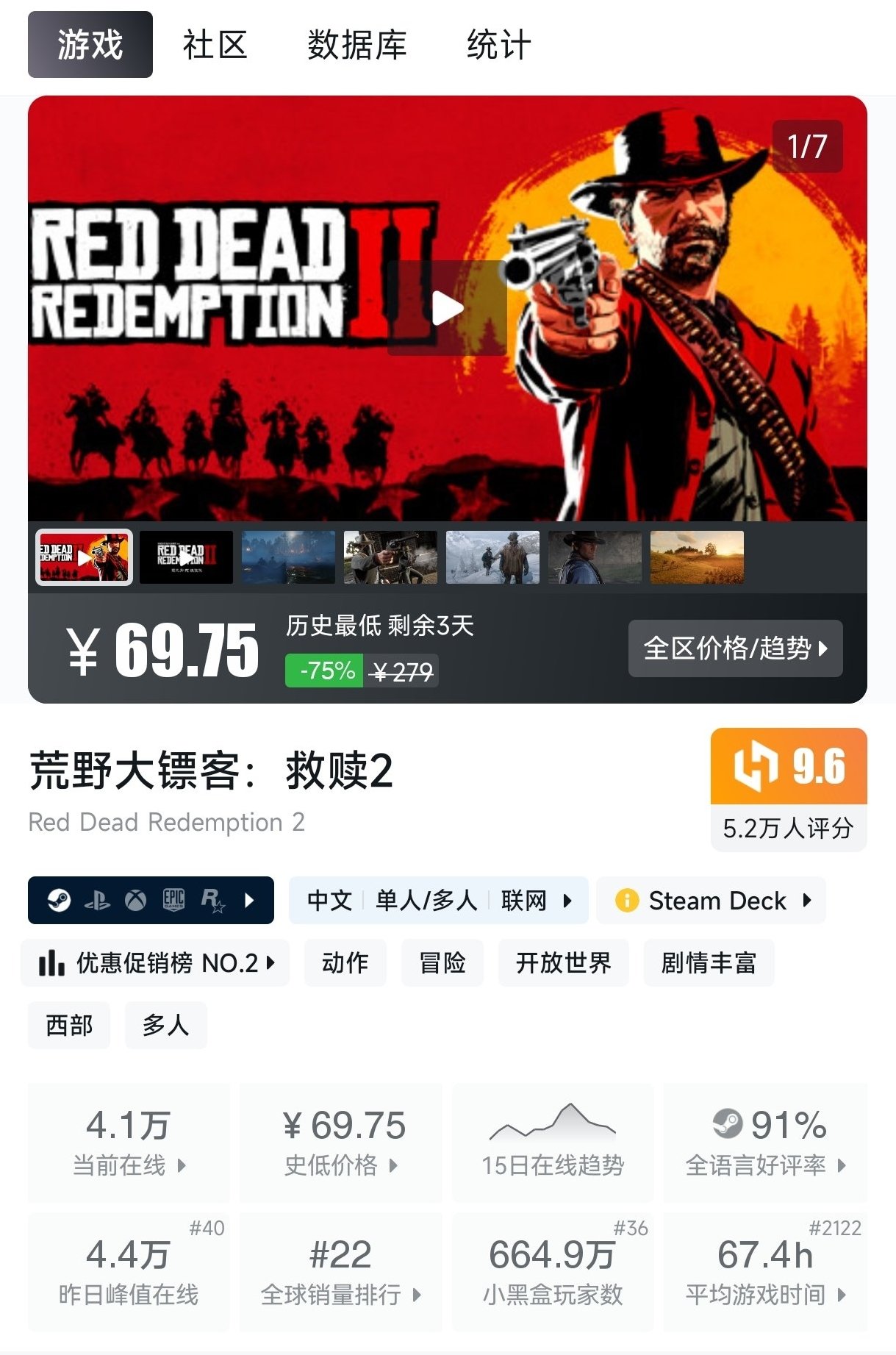Viewport: 896px width, 1355px height.
Task: Open 史低价格 history
Action: pos(340,1141)
